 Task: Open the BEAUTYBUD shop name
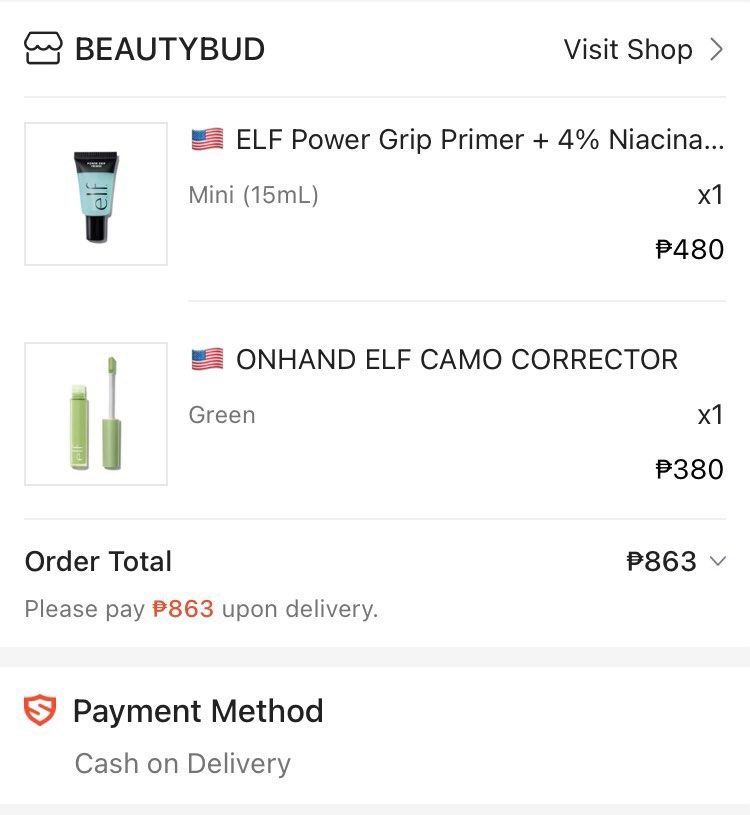[x=168, y=48]
